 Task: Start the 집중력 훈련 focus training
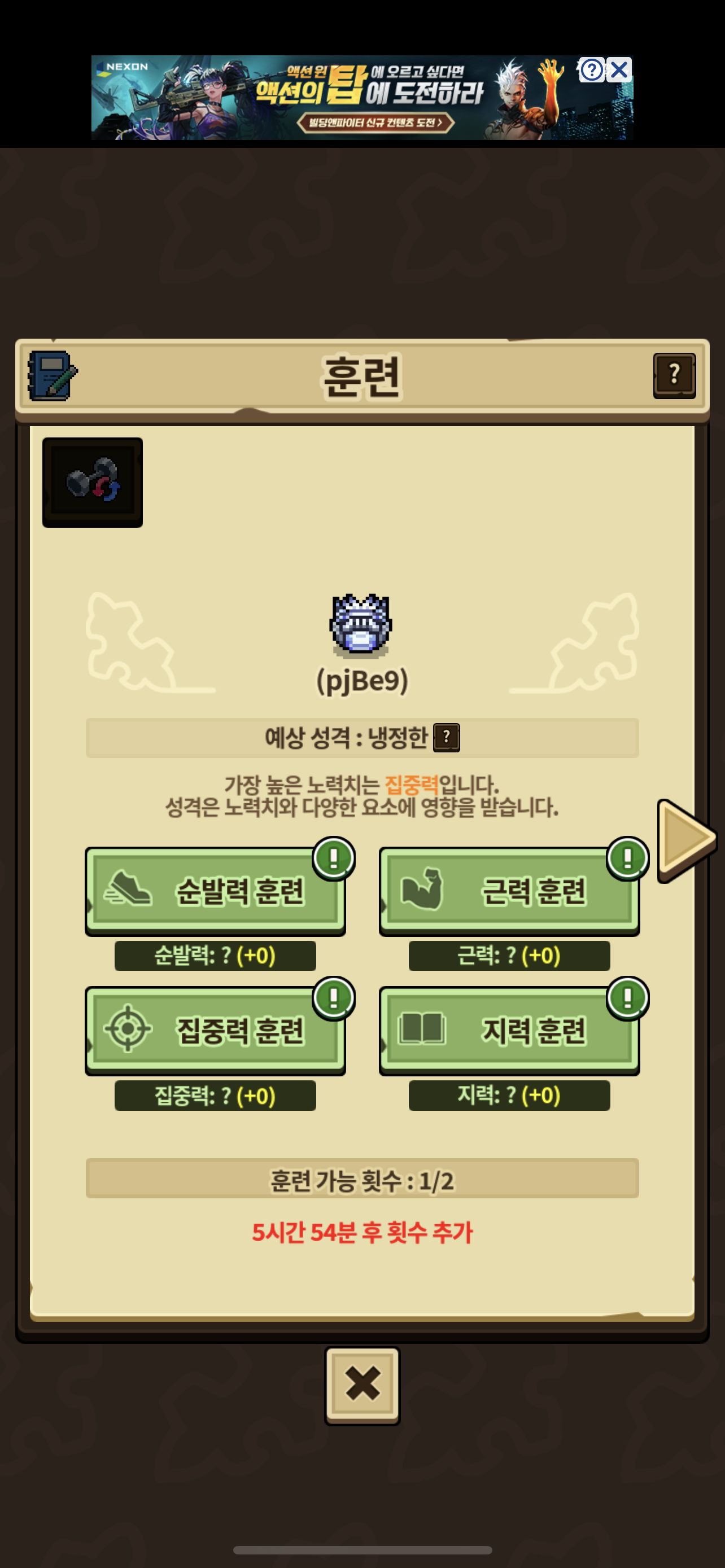point(215,1030)
